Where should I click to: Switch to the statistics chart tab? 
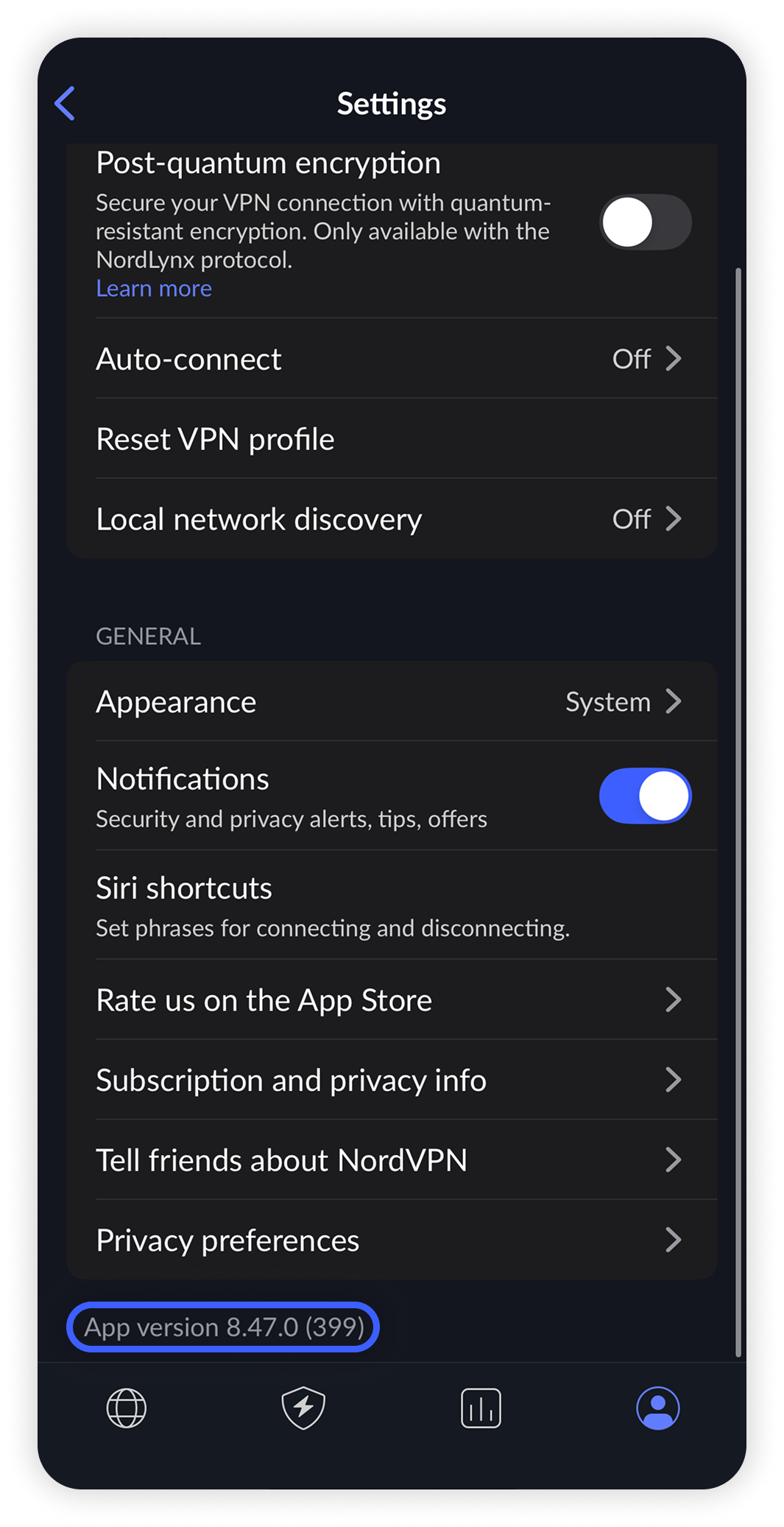click(x=481, y=1408)
